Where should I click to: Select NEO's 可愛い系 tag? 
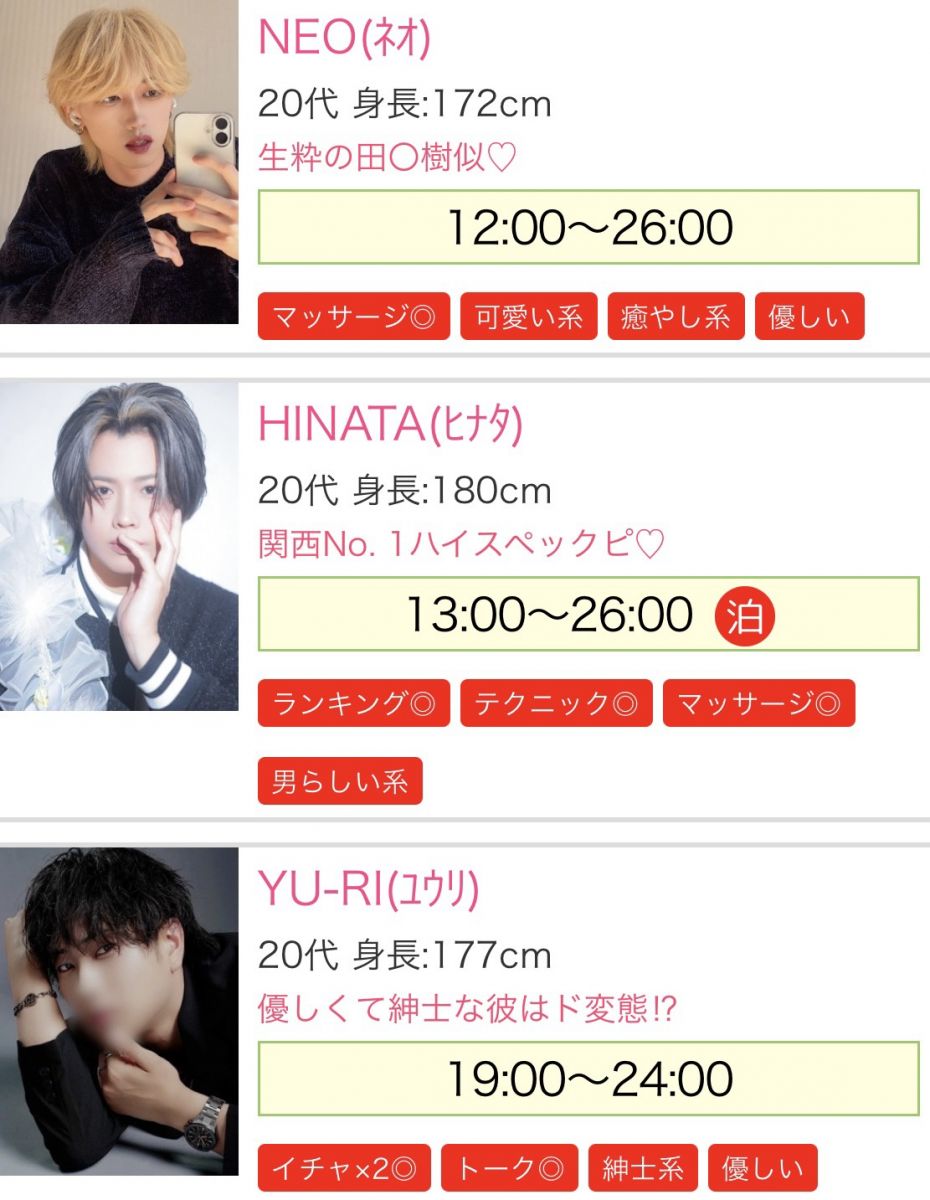tap(529, 317)
